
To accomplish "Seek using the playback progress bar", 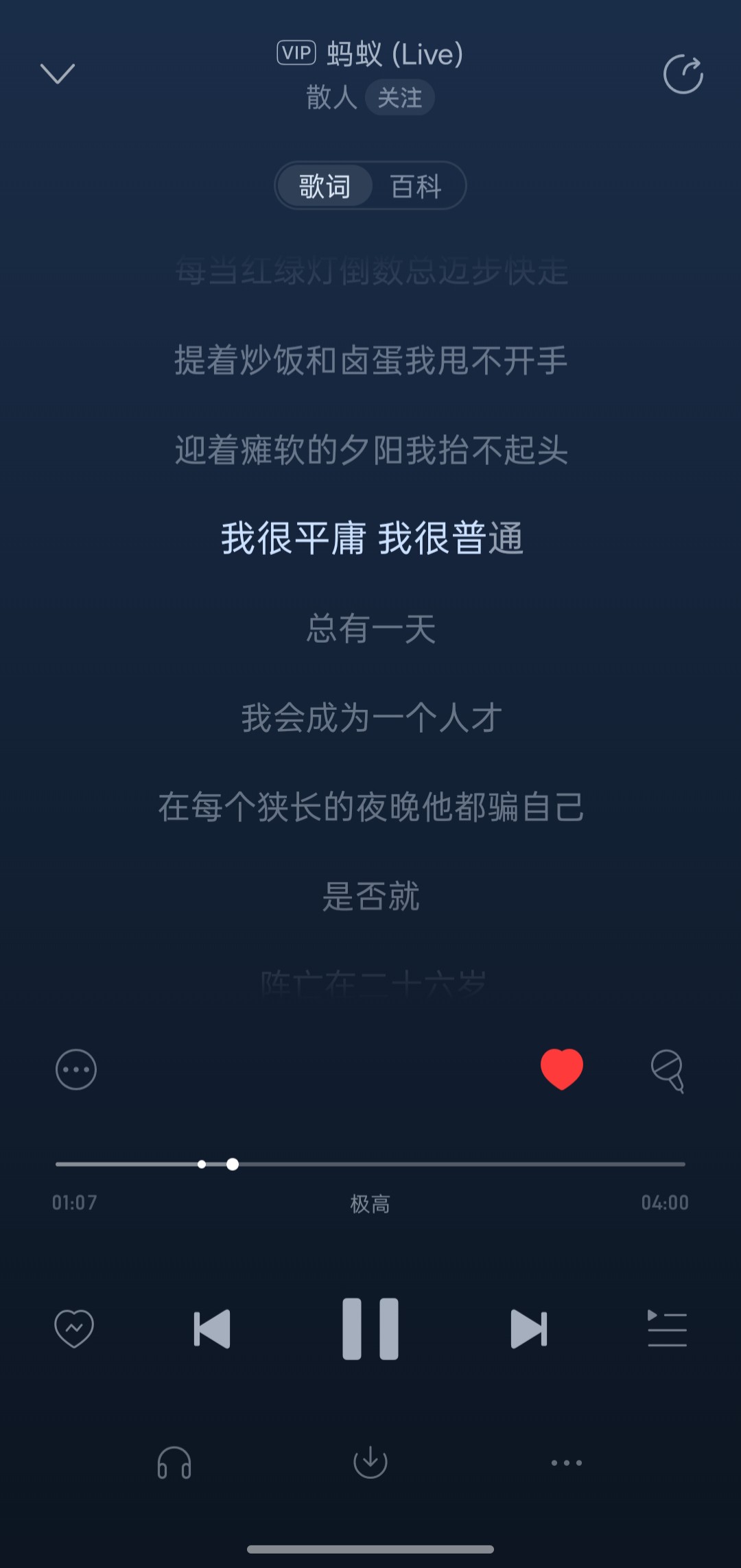I will click(x=370, y=1164).
